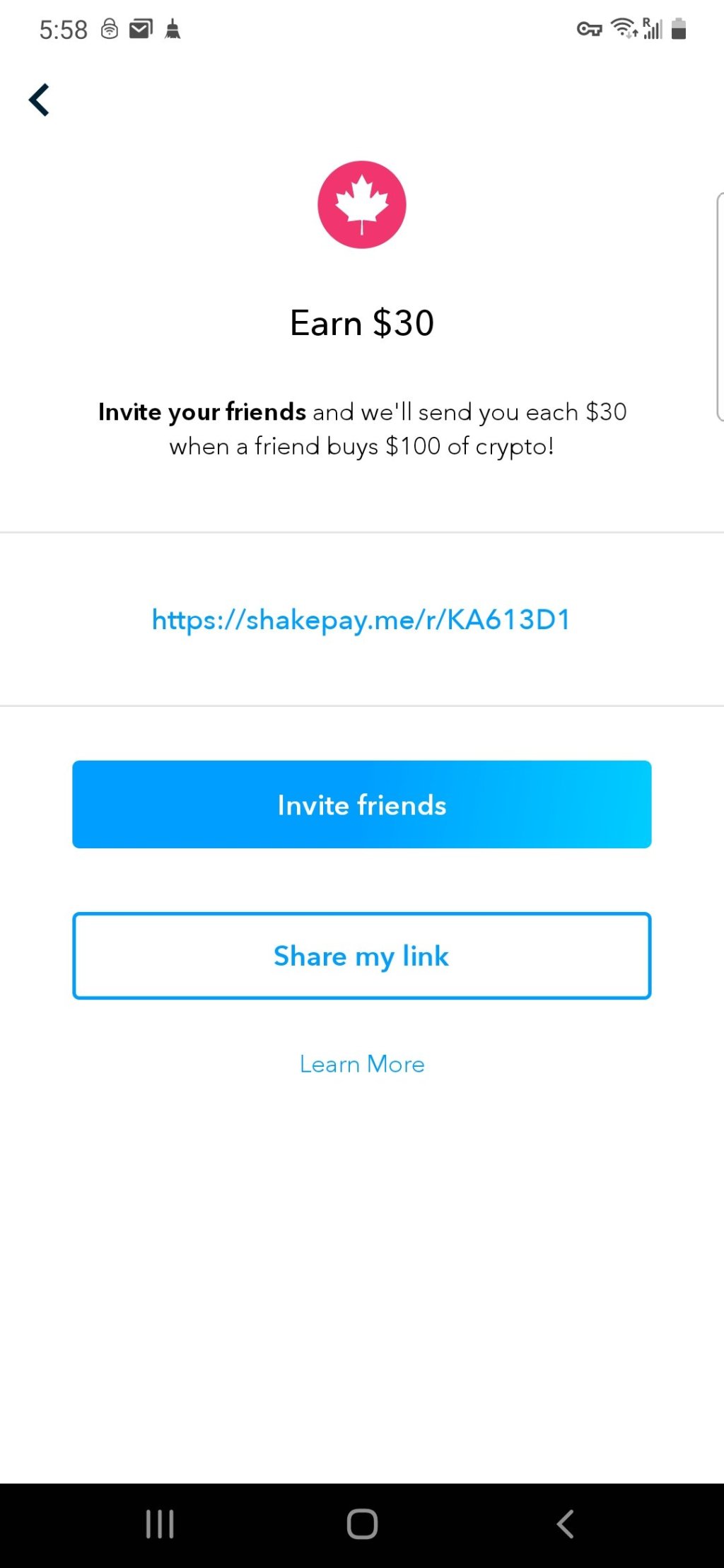724x1568 pixels.
Task: Tap the Invite friends button
Action: pyautogui.click(x=362, y=805)
